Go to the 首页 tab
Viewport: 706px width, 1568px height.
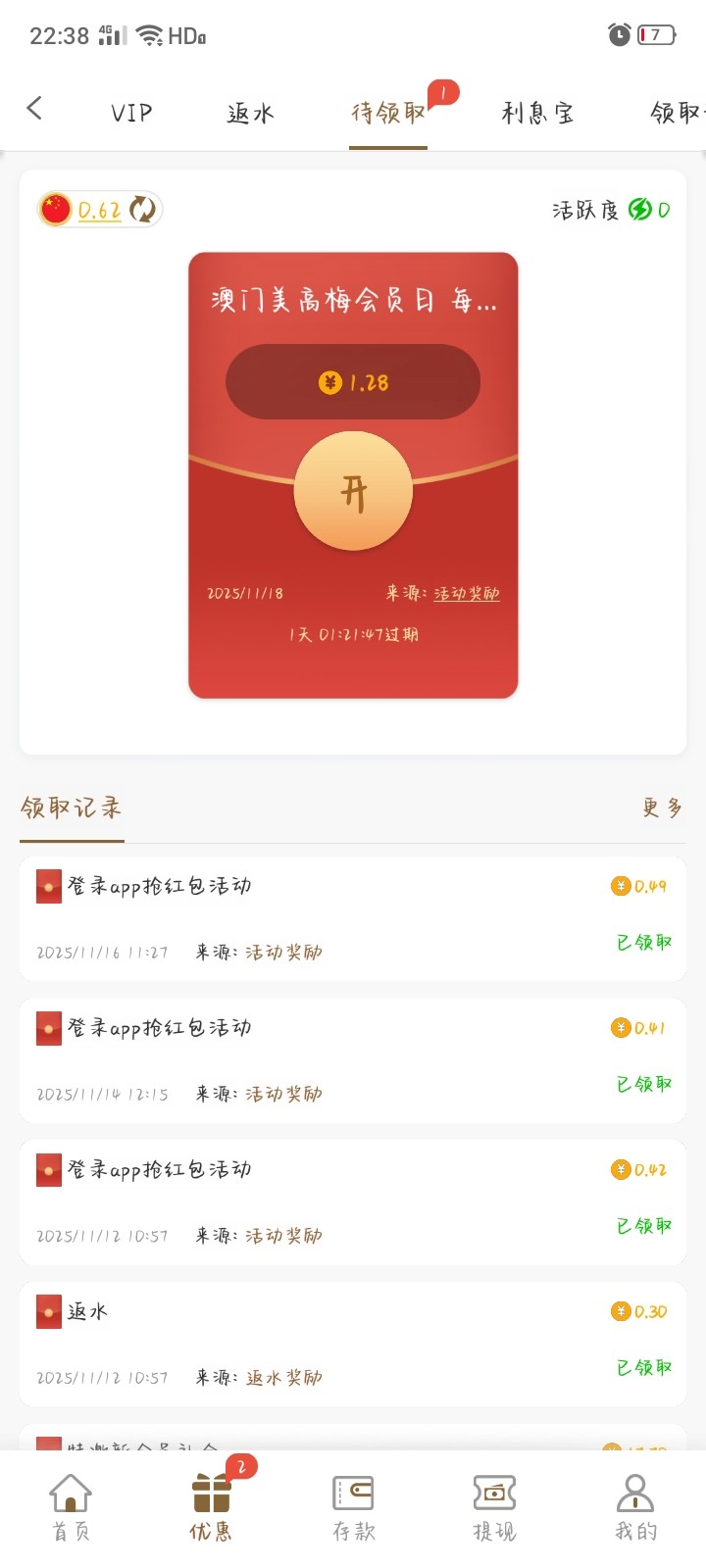[71, 1507]
